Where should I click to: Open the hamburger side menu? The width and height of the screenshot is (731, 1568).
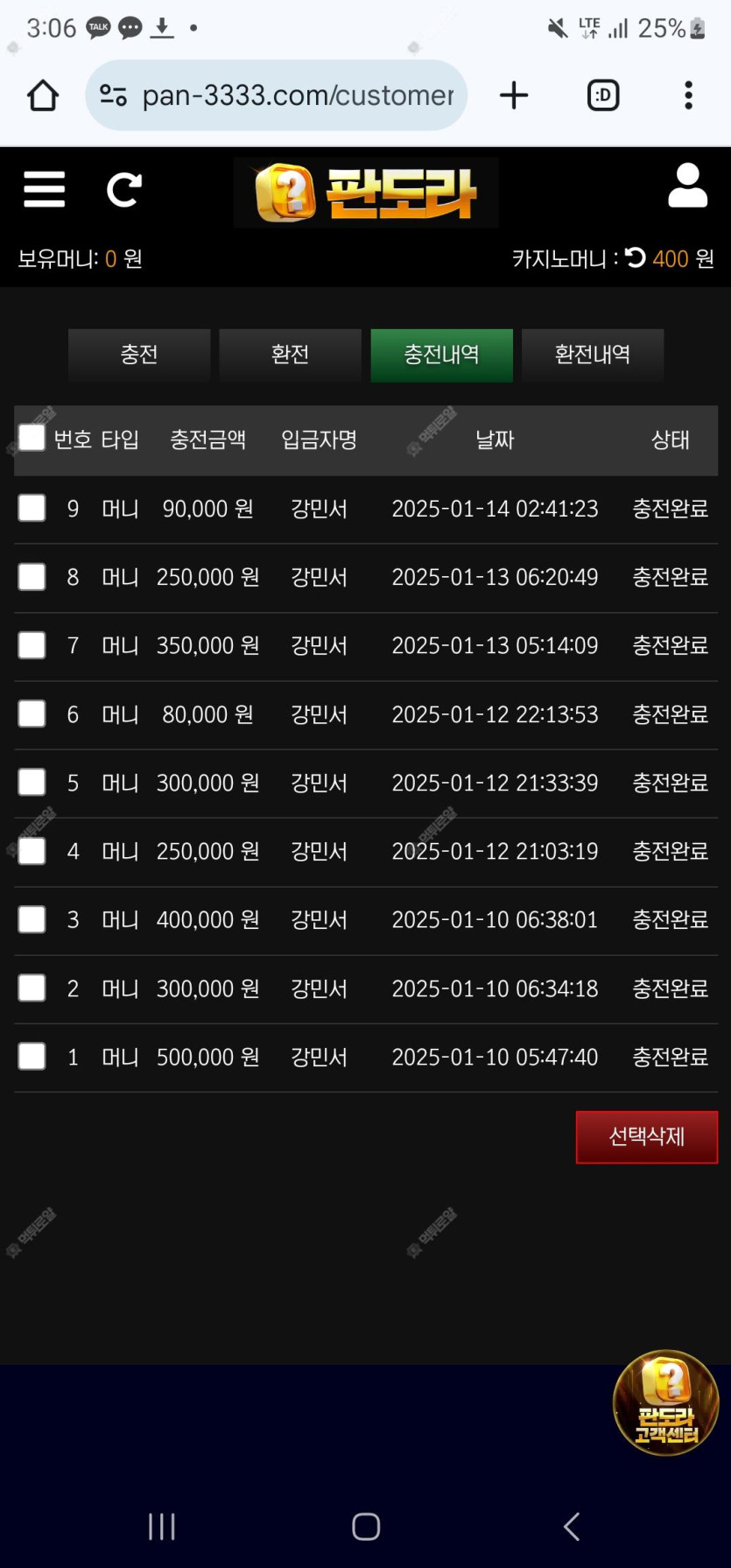(45, 189)
